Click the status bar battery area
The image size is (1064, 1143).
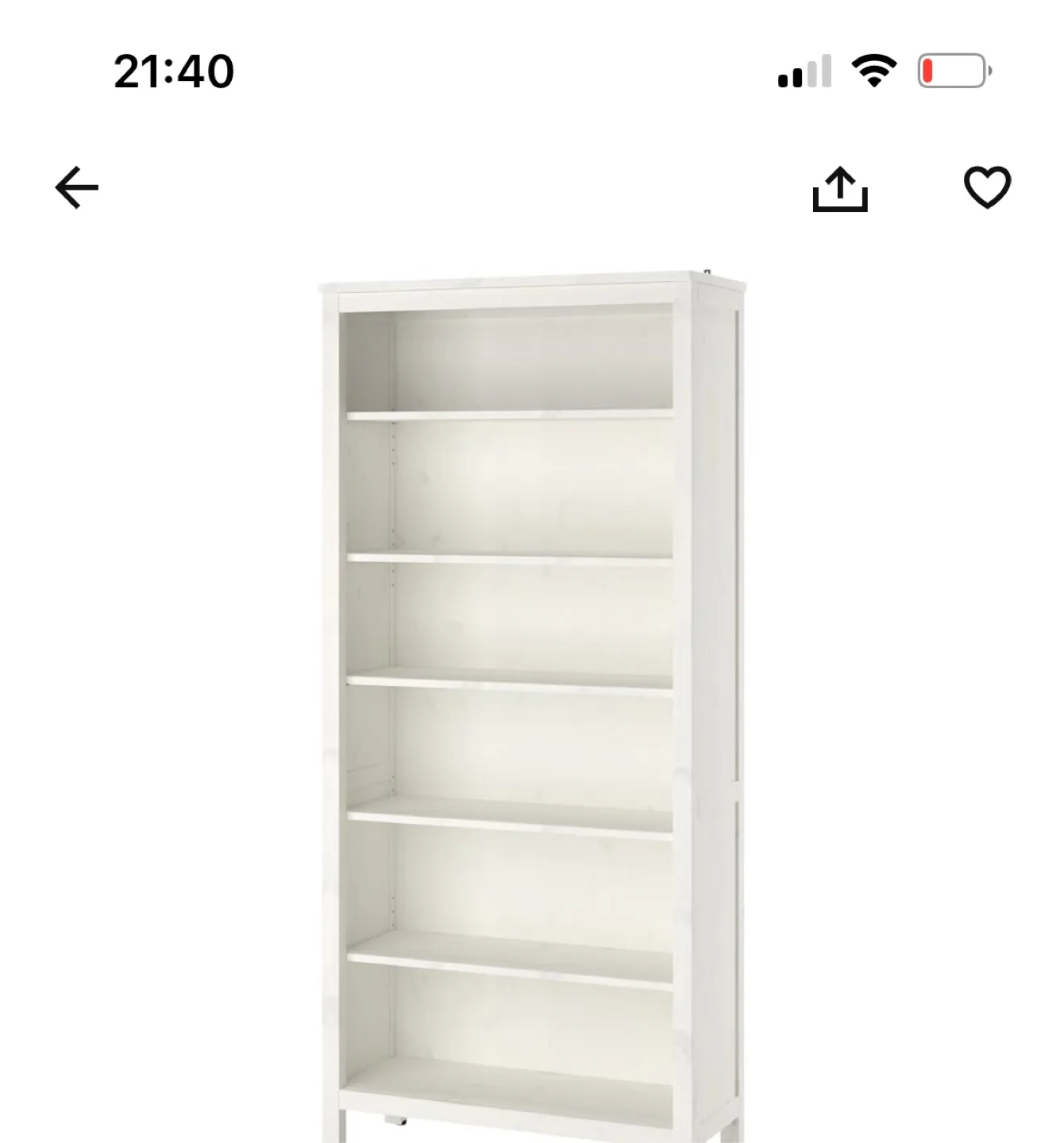951,70
